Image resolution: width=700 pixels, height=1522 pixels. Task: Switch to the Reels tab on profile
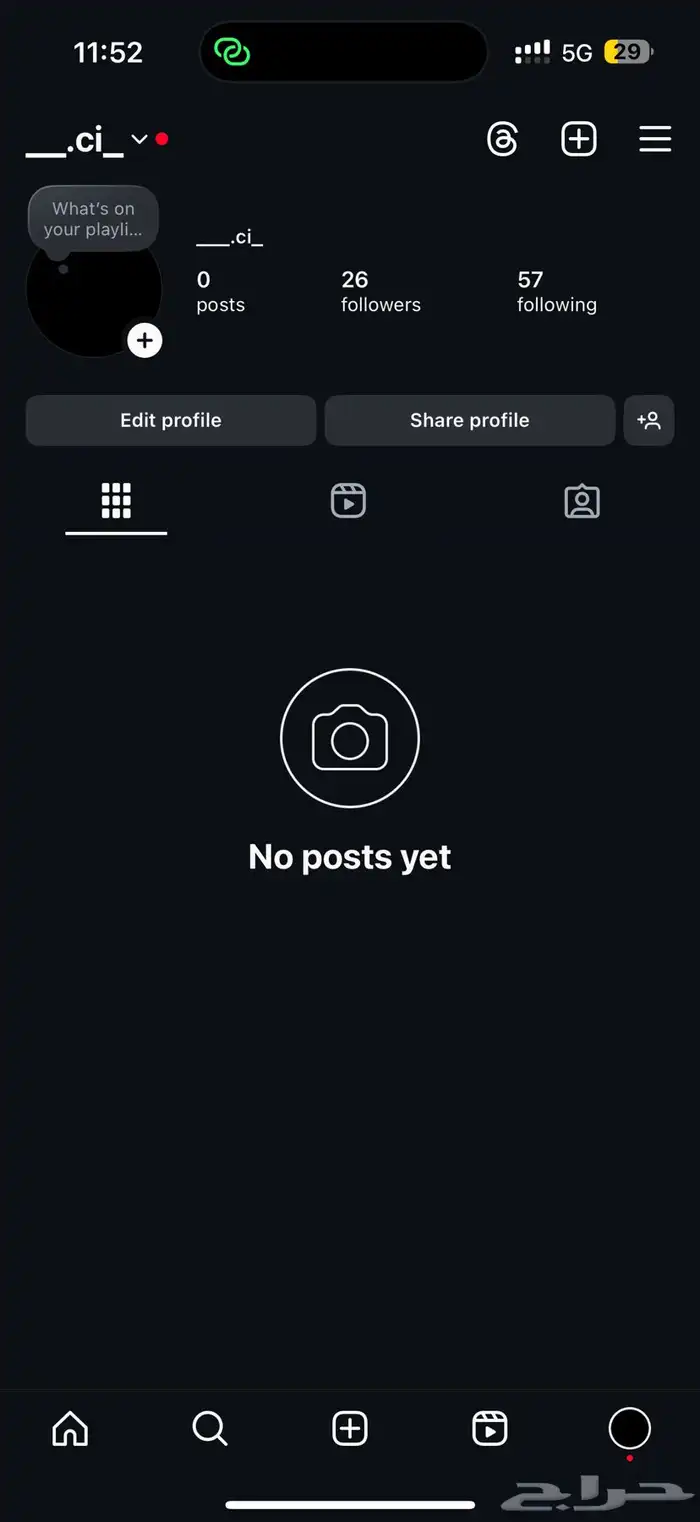click(x=348, y=501)
